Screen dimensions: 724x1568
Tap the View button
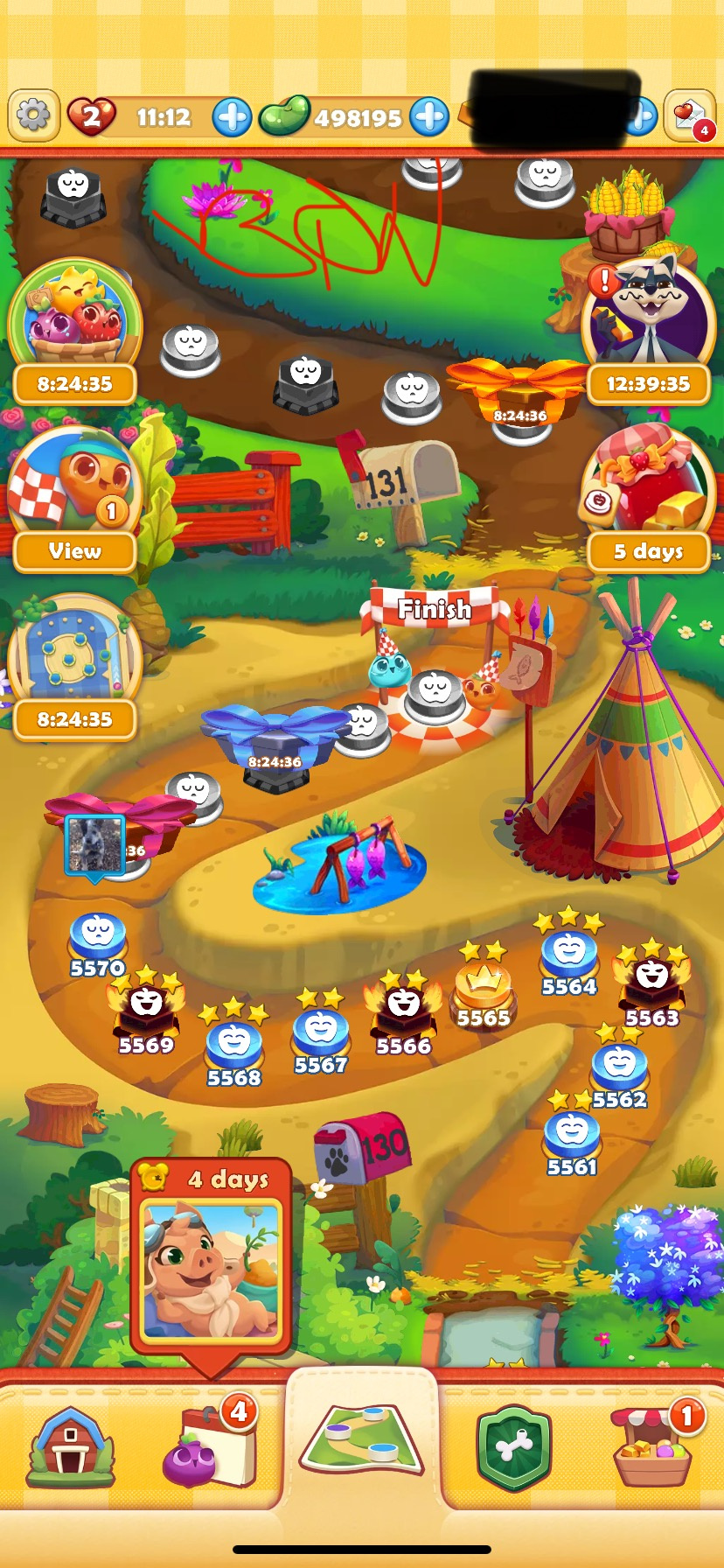click(74, 551)
